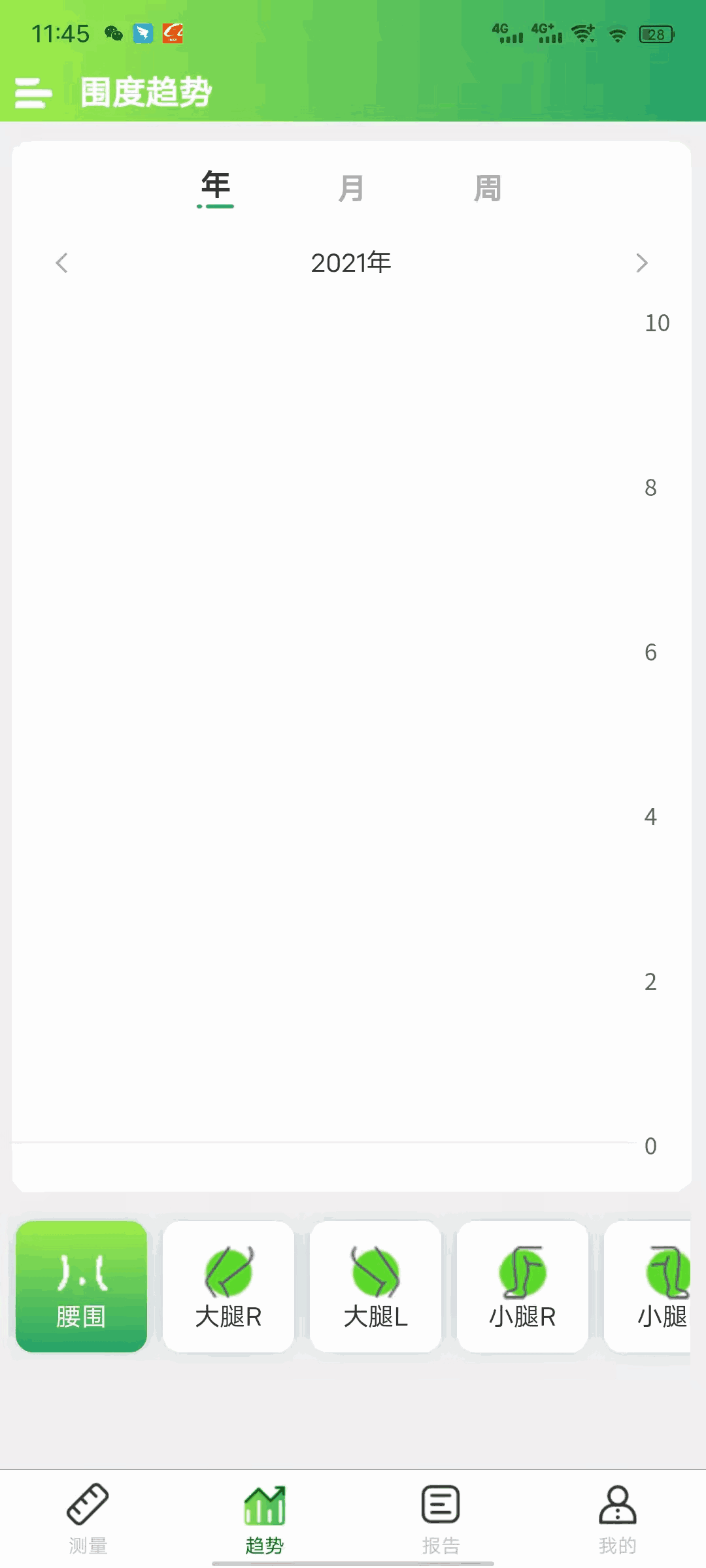Select the 小腿R body part card
706x1568 pixels.
coord(522,1286)
